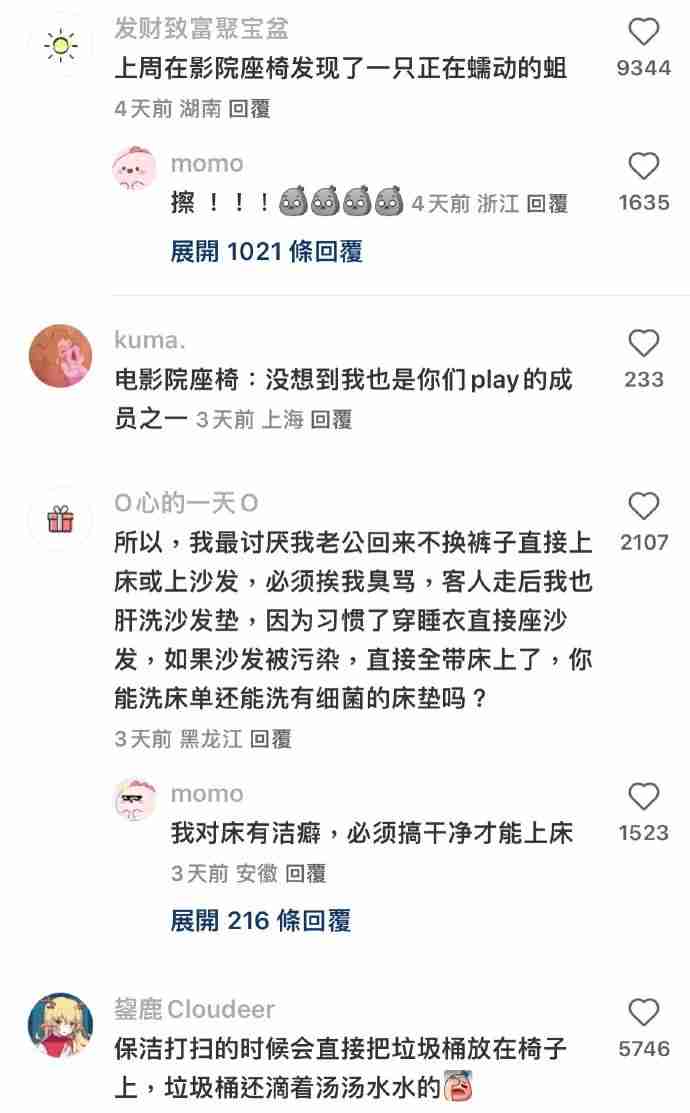Like kuma.'s comment about cinema seats

(644, 344)
